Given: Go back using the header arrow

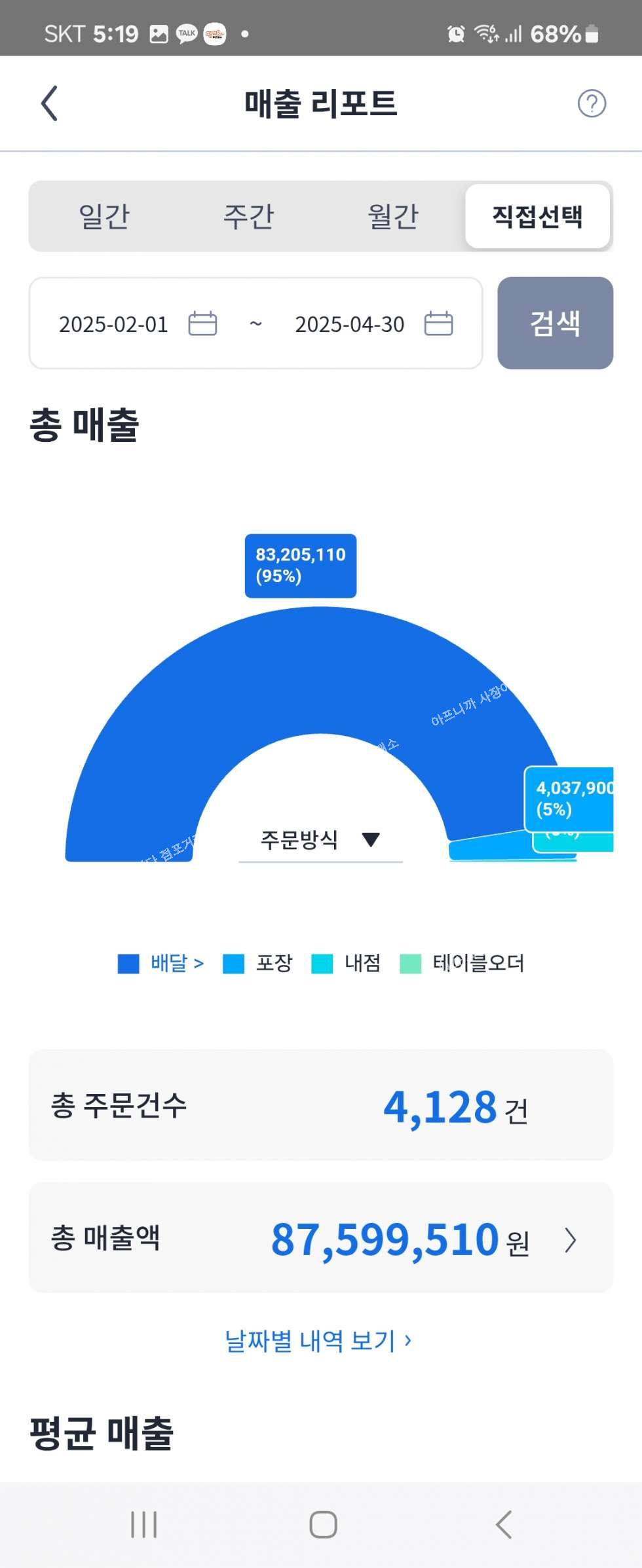Looking at the screenshot, I should [50, 103].
